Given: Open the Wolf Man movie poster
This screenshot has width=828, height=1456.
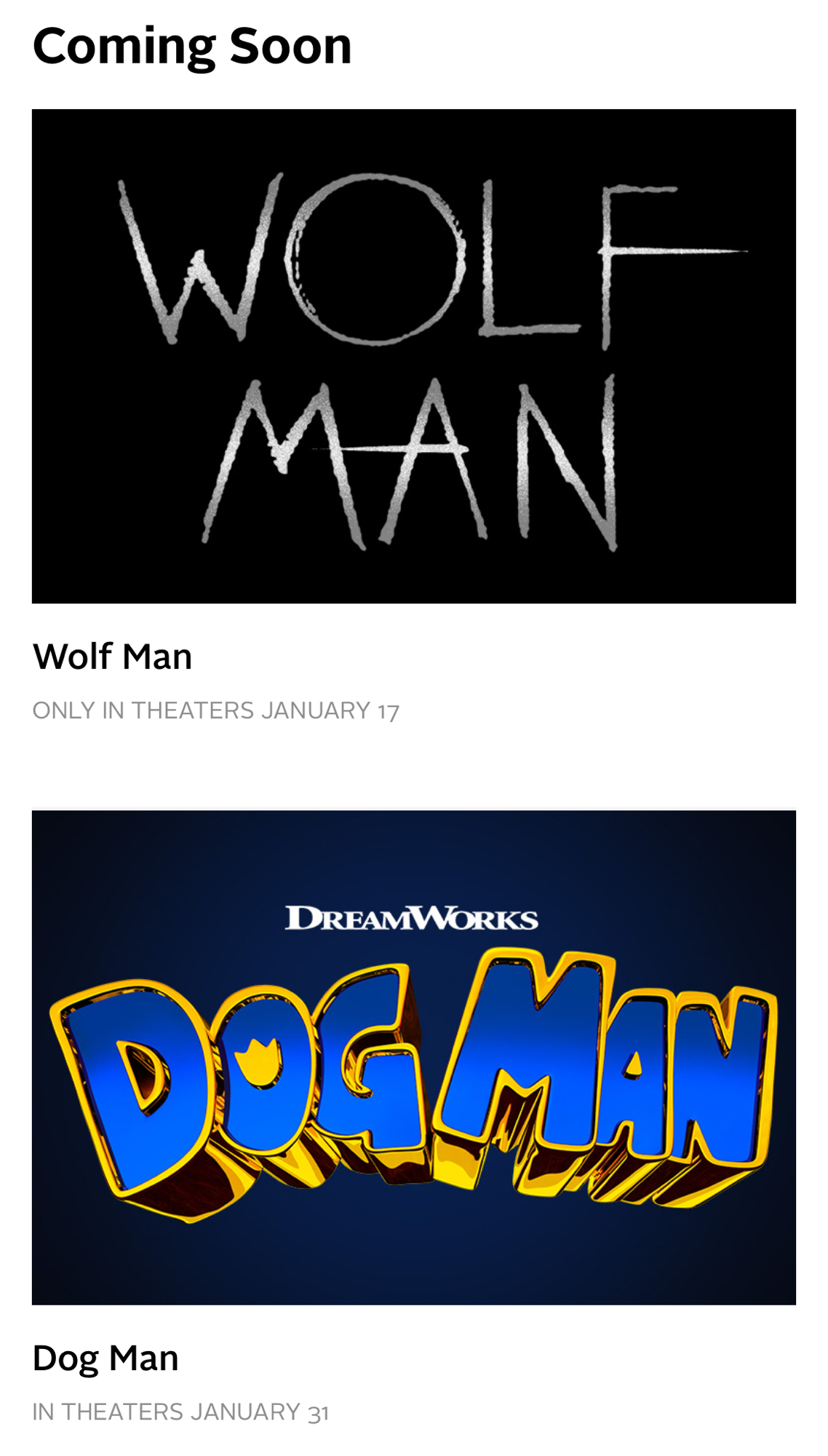Looking at the screenshot, I should (x=413, y=356).
